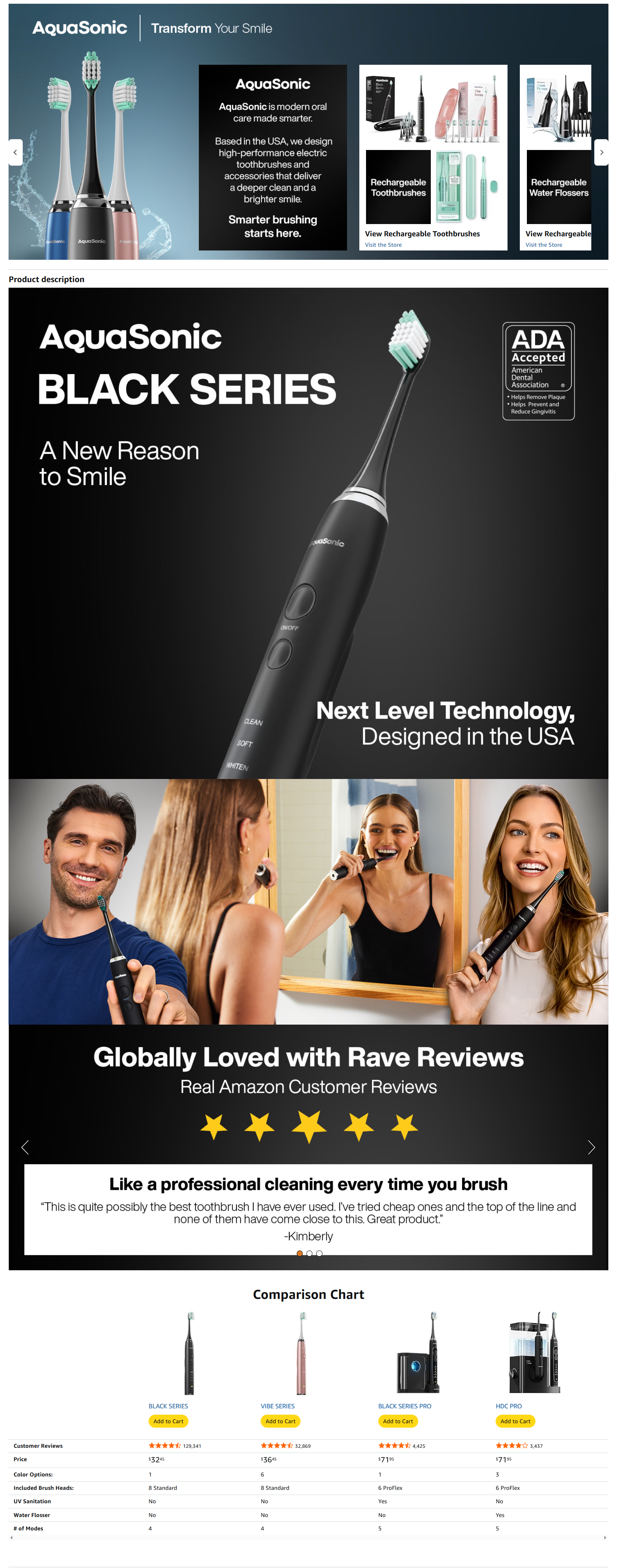View BLACK SERIES customer reviews rating
Screen dimensions: 617x1568
[165, 1446]
